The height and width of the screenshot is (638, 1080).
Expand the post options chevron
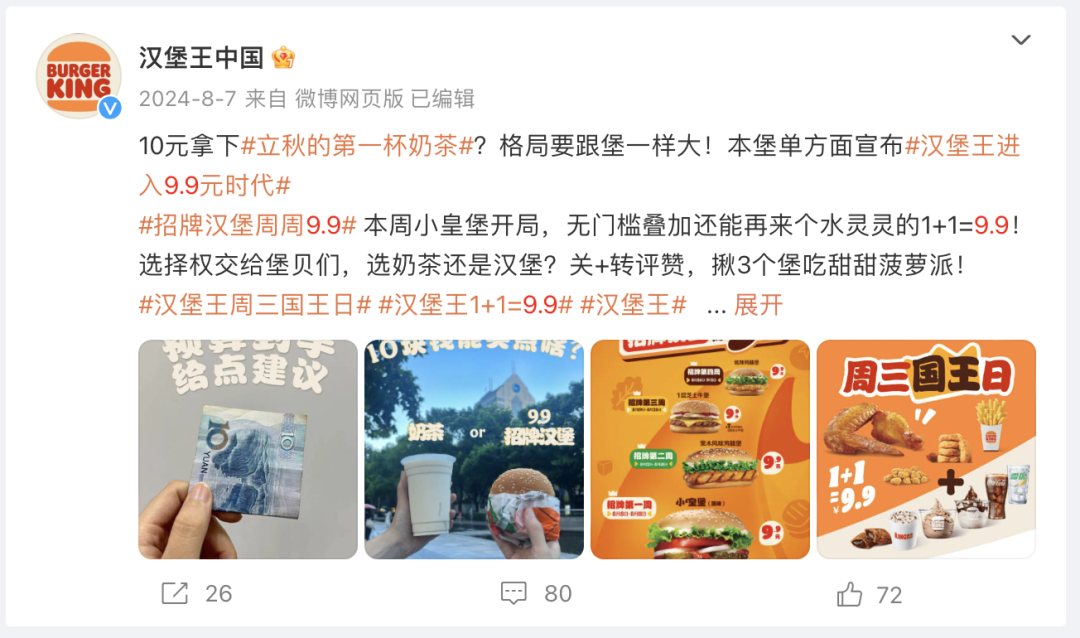(1020, 41)
